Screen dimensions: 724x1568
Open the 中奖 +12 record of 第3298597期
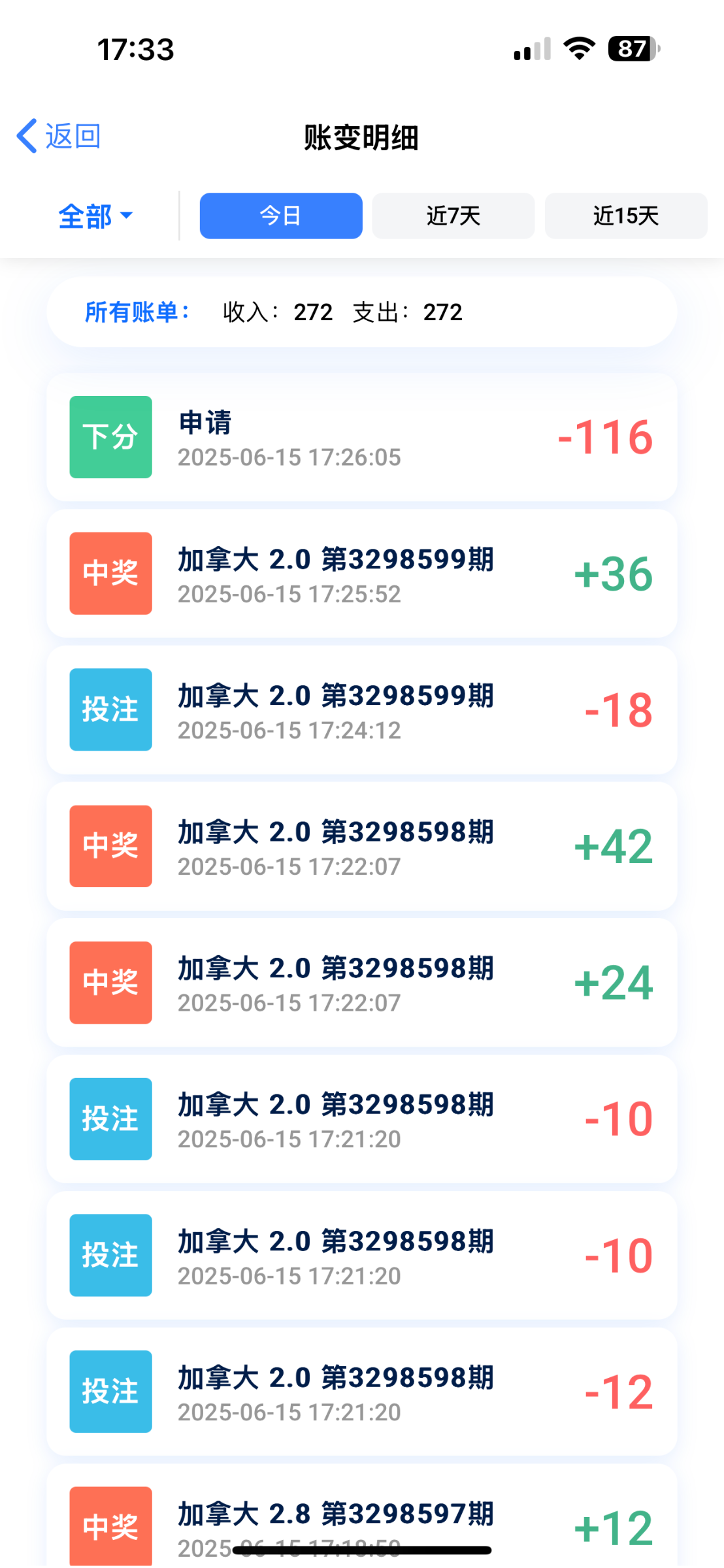point(361,1516)
